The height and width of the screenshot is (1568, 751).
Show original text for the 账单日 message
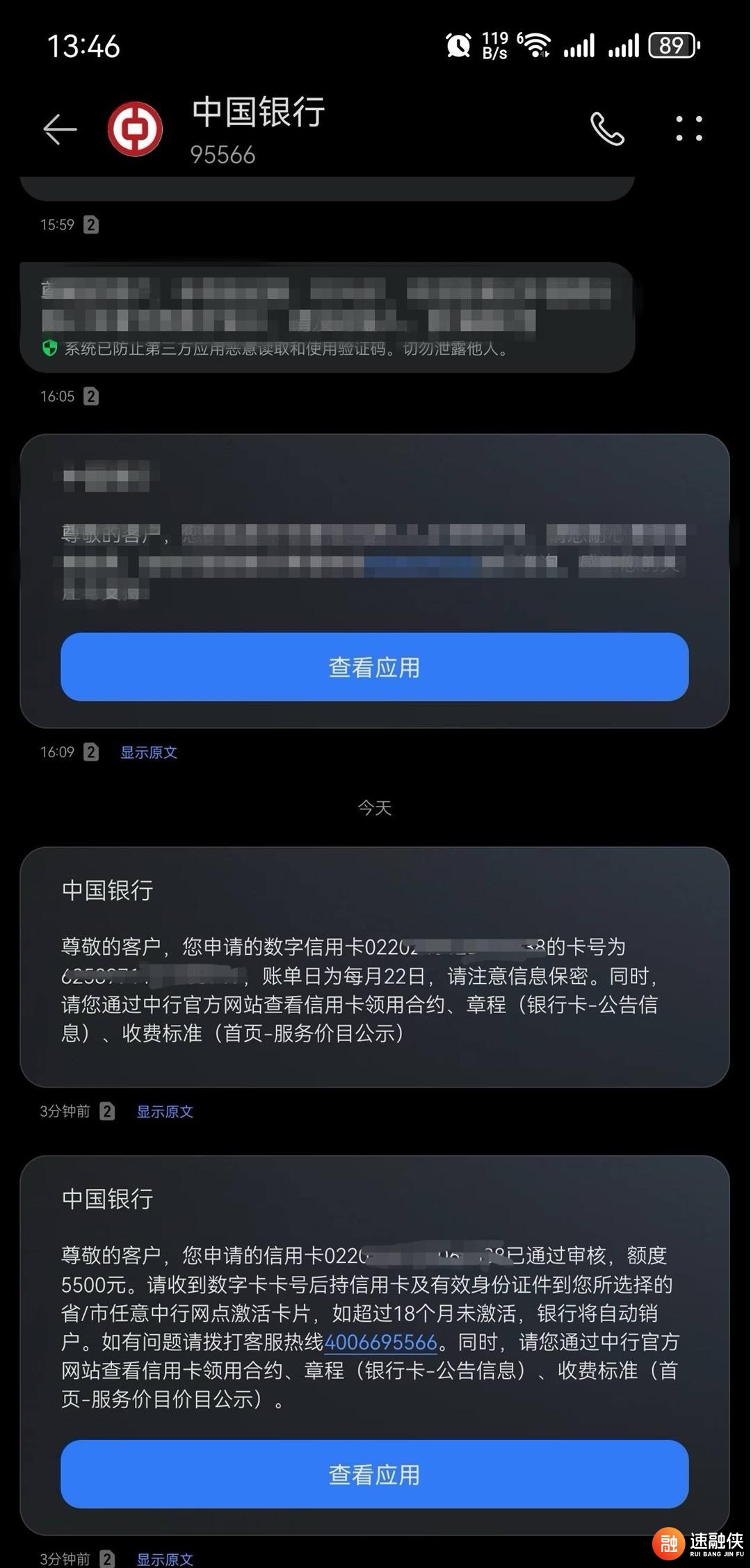[165, 1112]
